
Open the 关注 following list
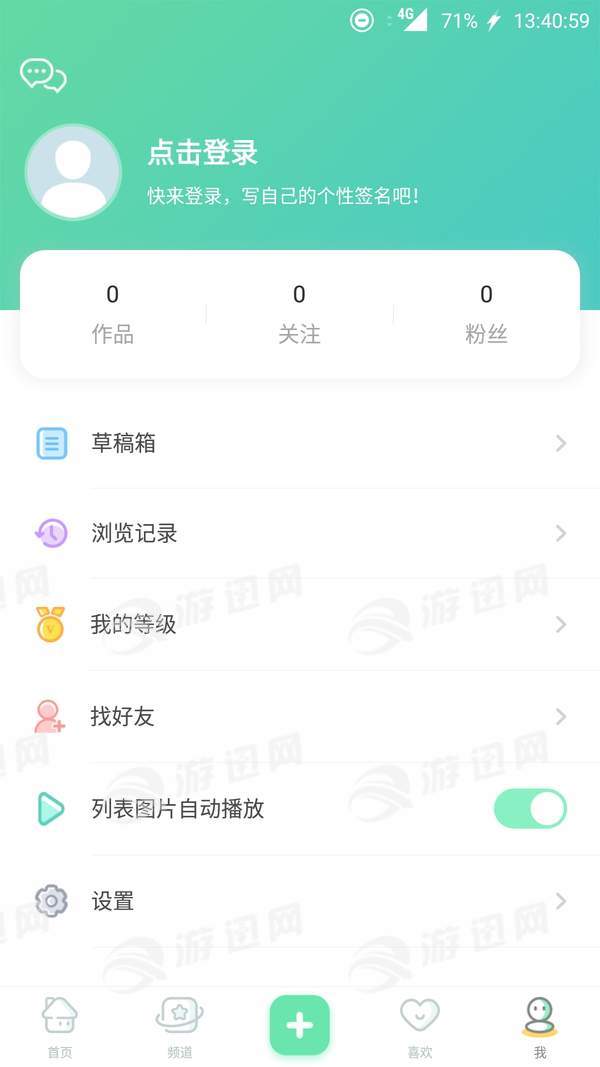[299, 314]
